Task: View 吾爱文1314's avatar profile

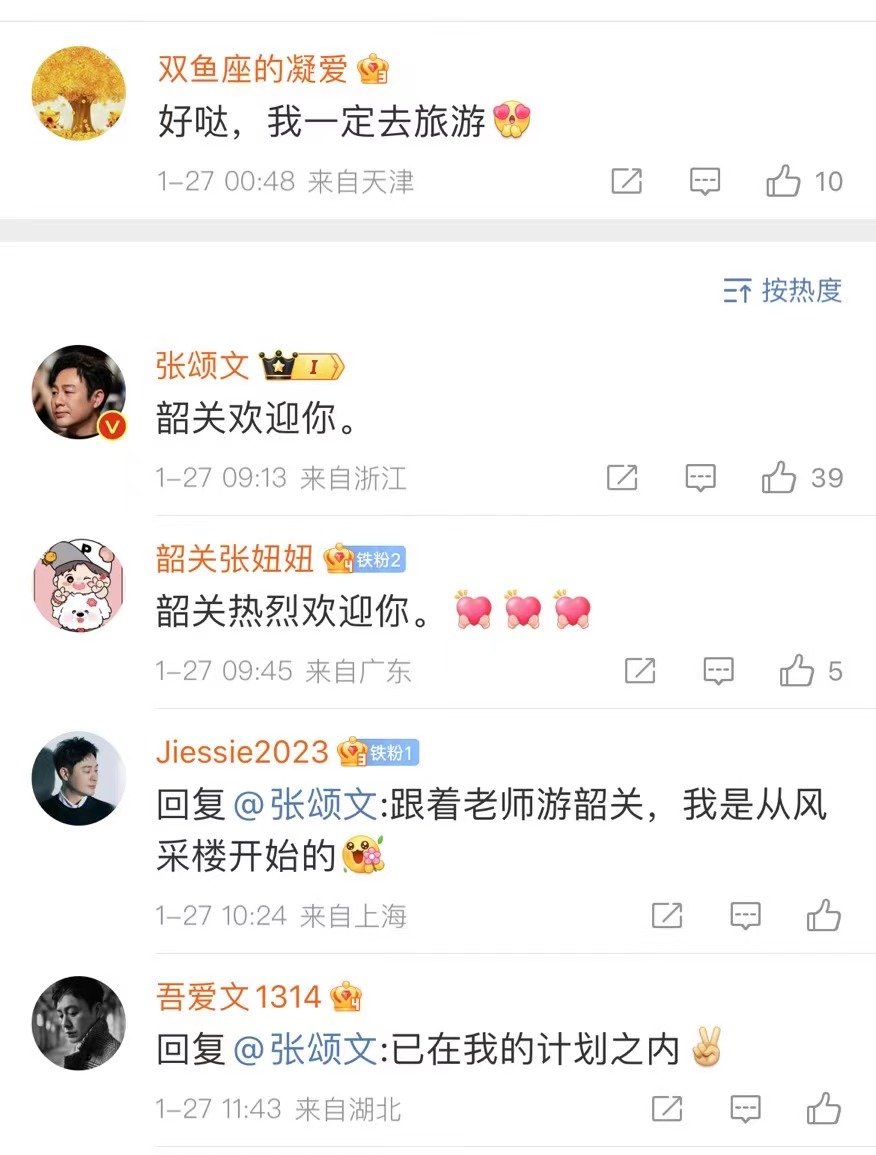Action: coord(79,1023)
